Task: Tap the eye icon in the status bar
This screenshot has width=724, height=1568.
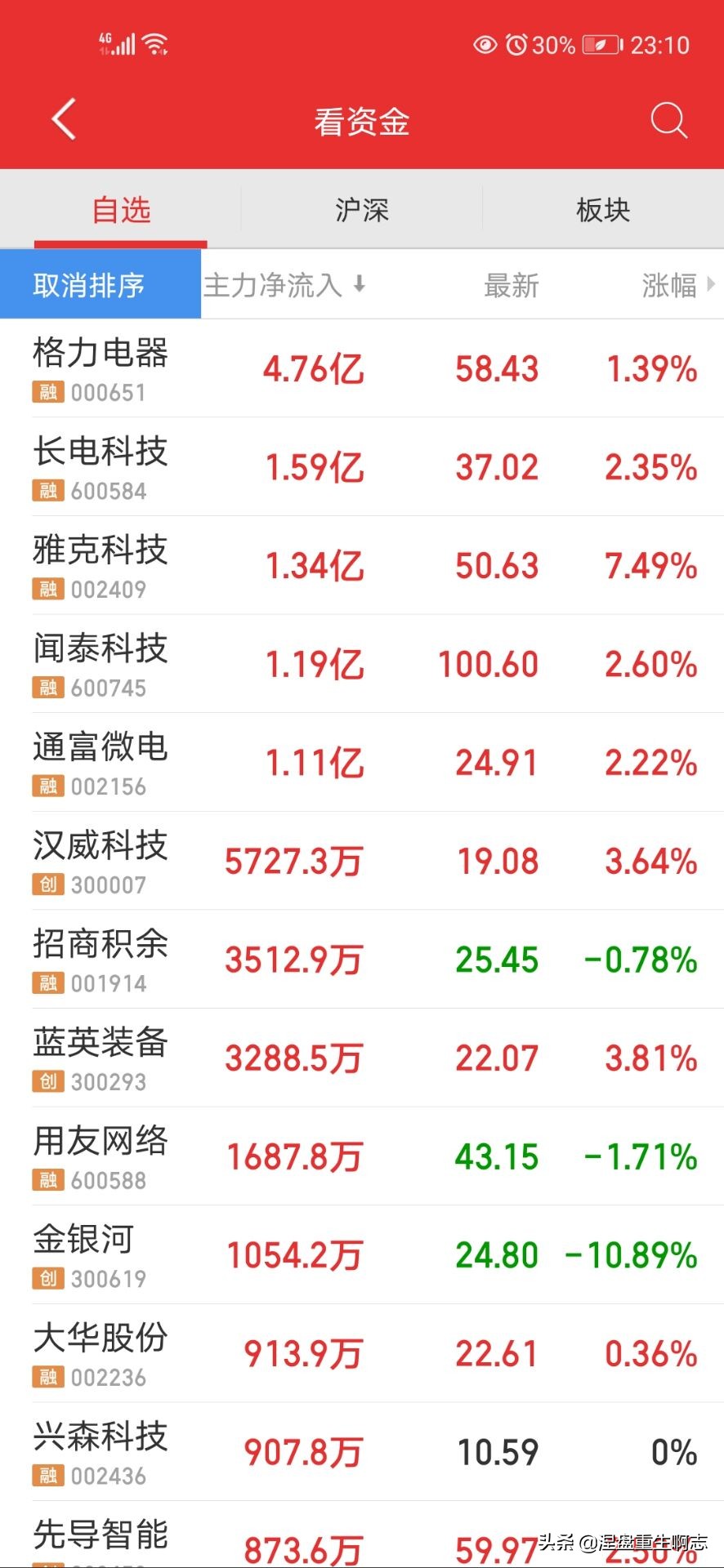Action: click(484, 45)
